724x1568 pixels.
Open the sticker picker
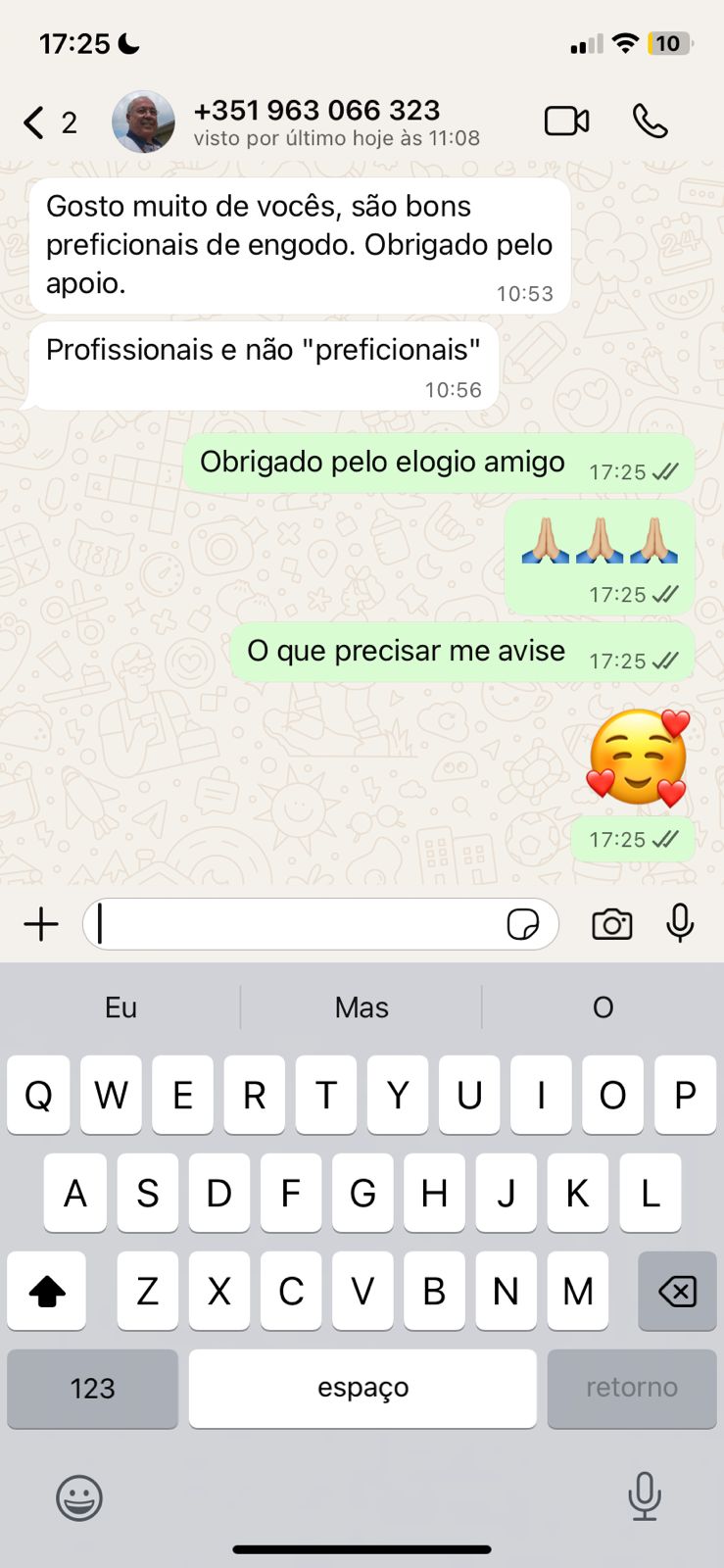click(x=522, y=924)
